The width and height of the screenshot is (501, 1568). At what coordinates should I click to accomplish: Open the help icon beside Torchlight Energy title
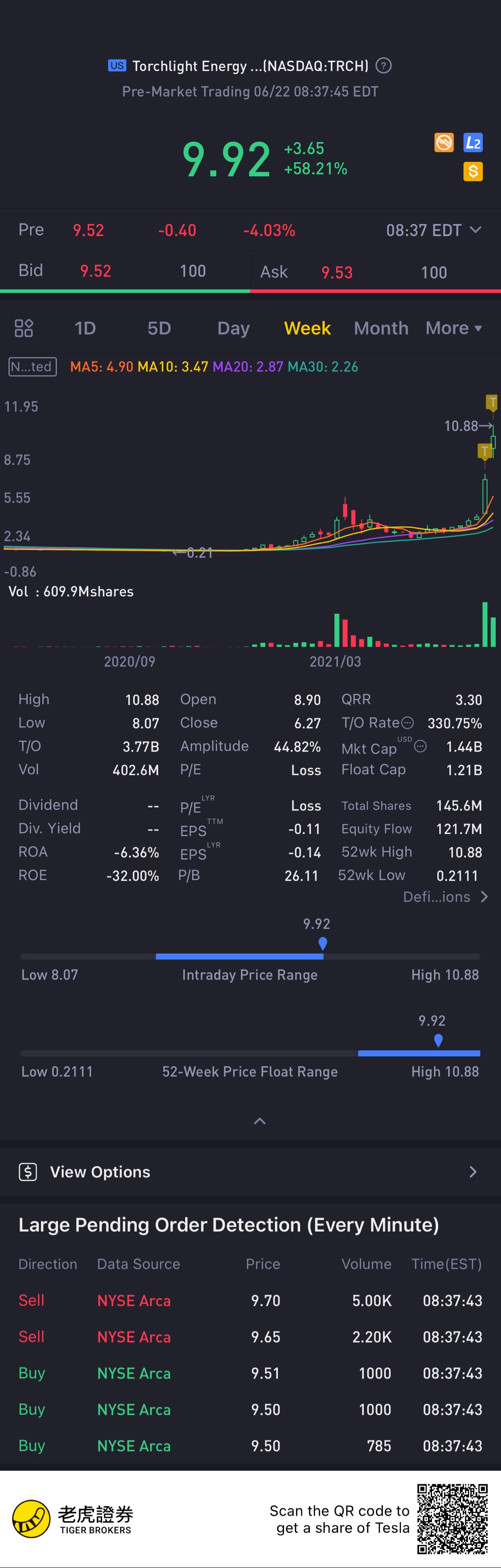(383, 66)
